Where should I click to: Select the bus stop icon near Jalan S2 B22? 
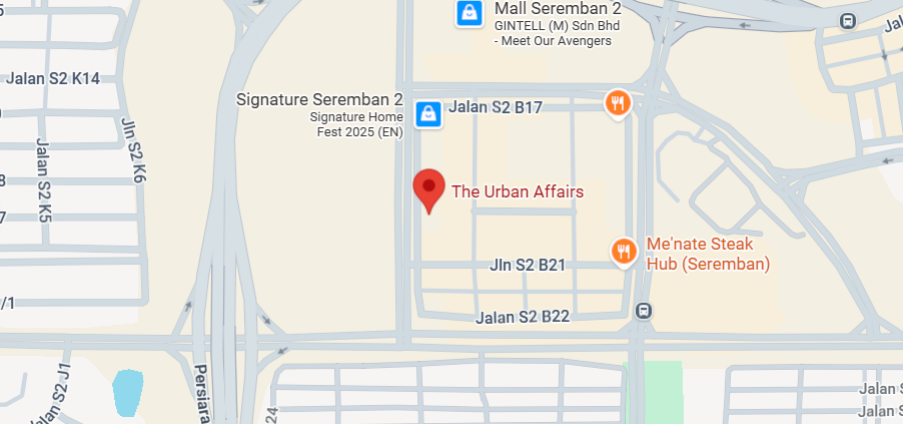[644, 310]
